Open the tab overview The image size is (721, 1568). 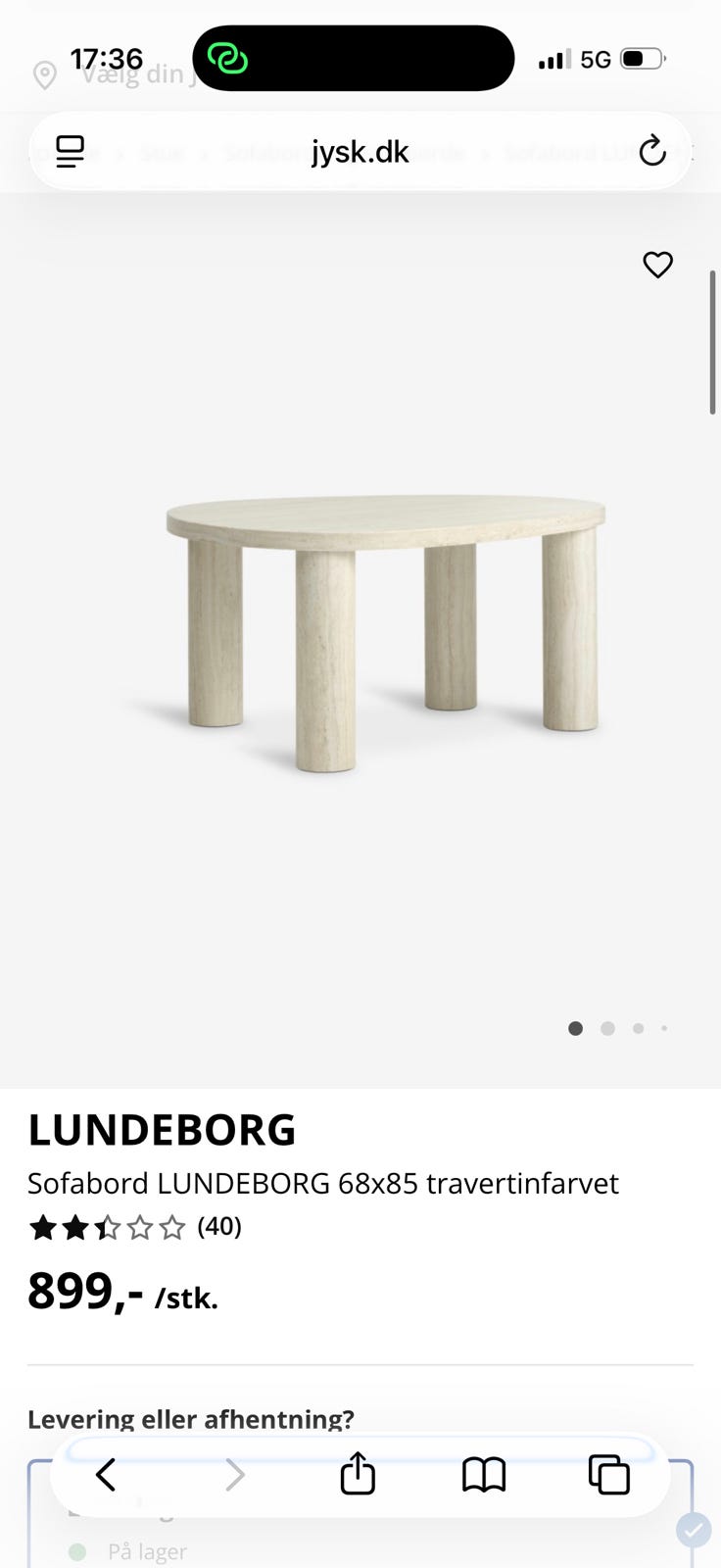608,1474
